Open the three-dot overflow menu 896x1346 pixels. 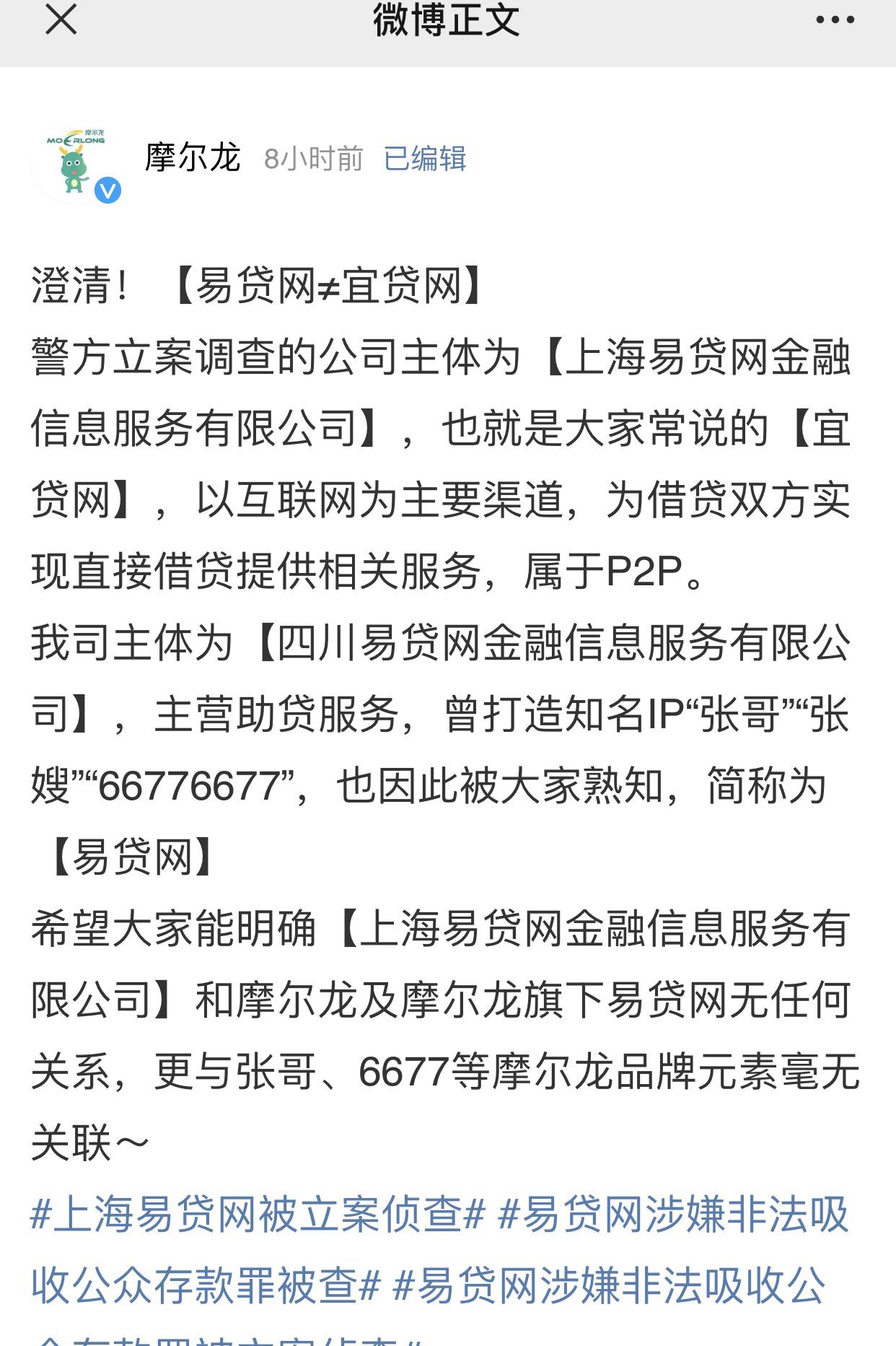coord(835,20)
